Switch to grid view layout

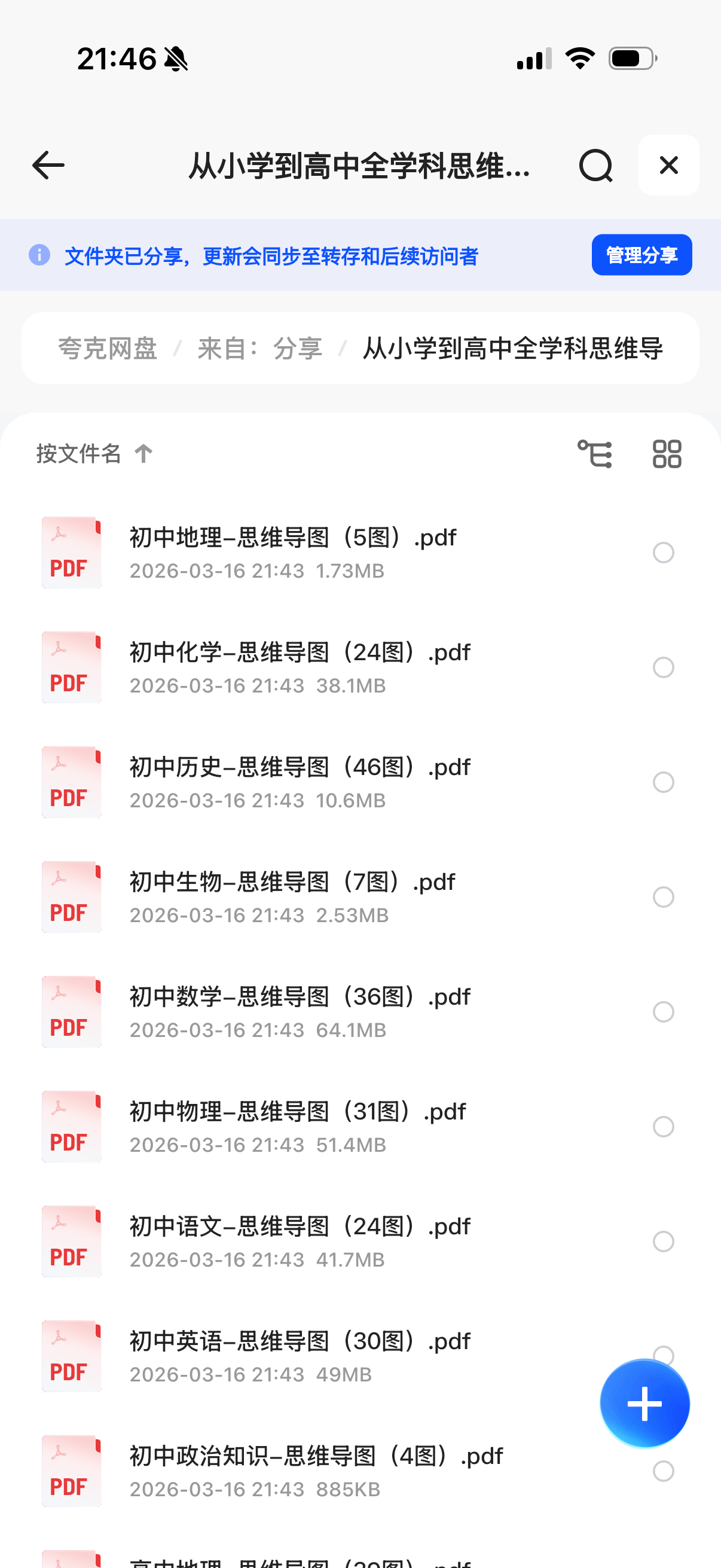click(667, 454)
